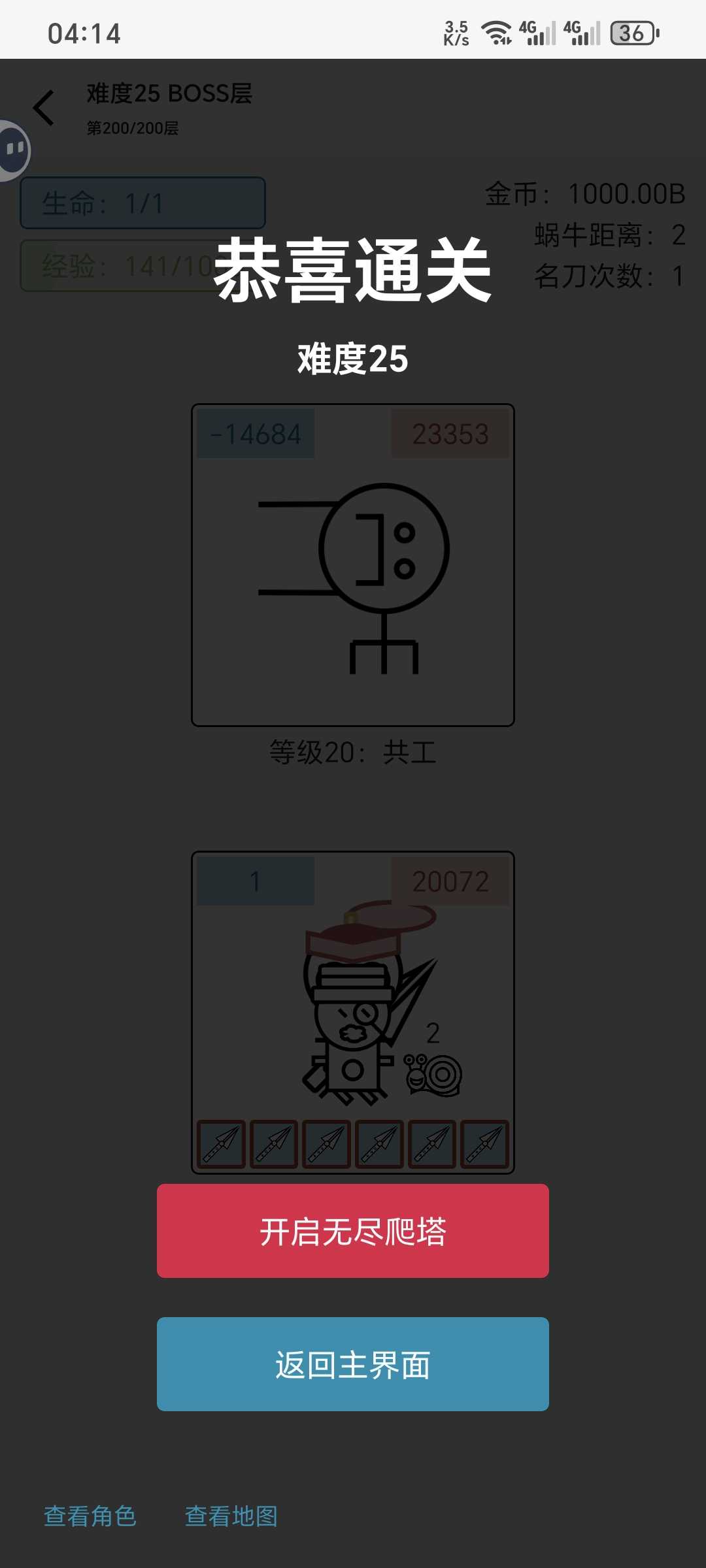Open the 查看地图 link
The width and height of the screenshot is (706, 1568).
[x=231, y=1516]
